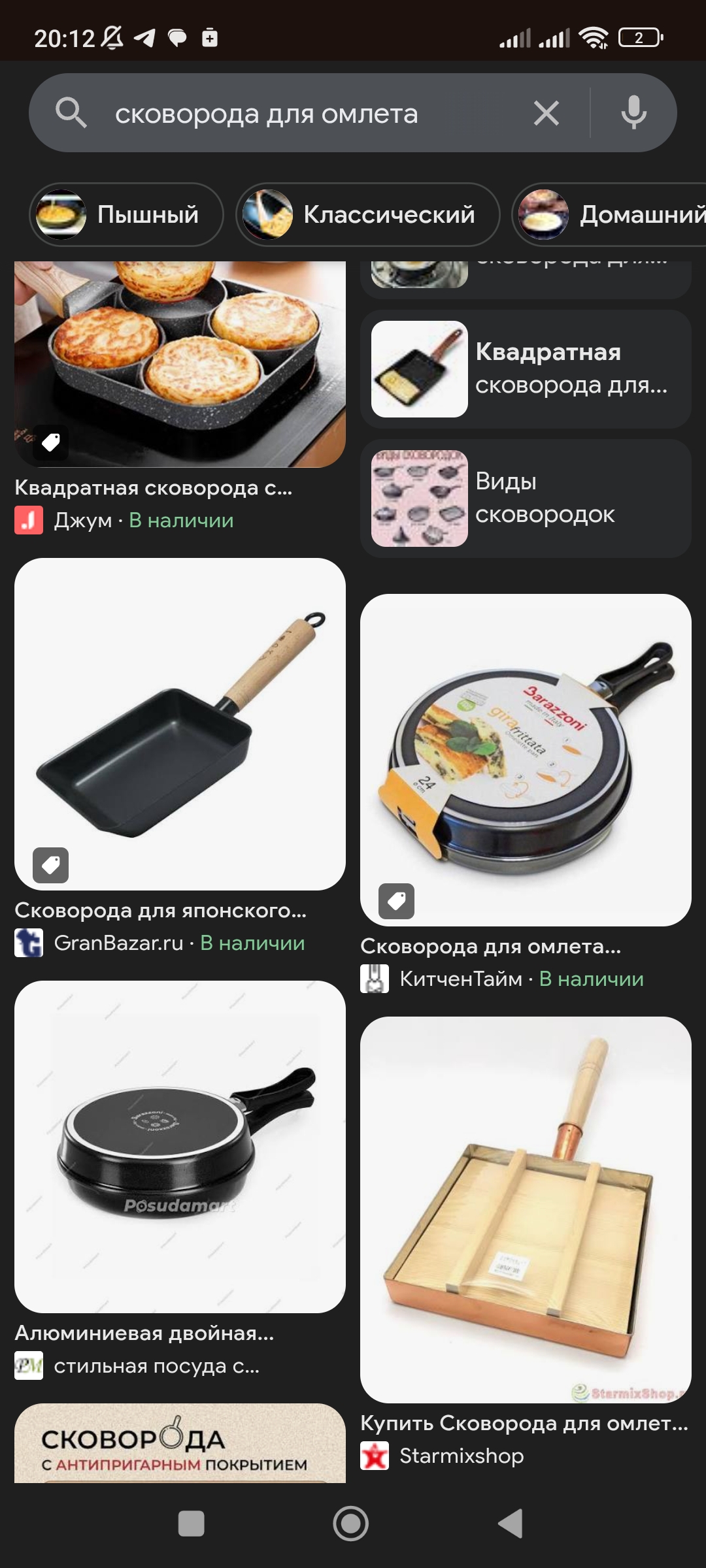Go to the home screen
The height and width of the screenshot is (1568, 706).
tap(351, 1524)
